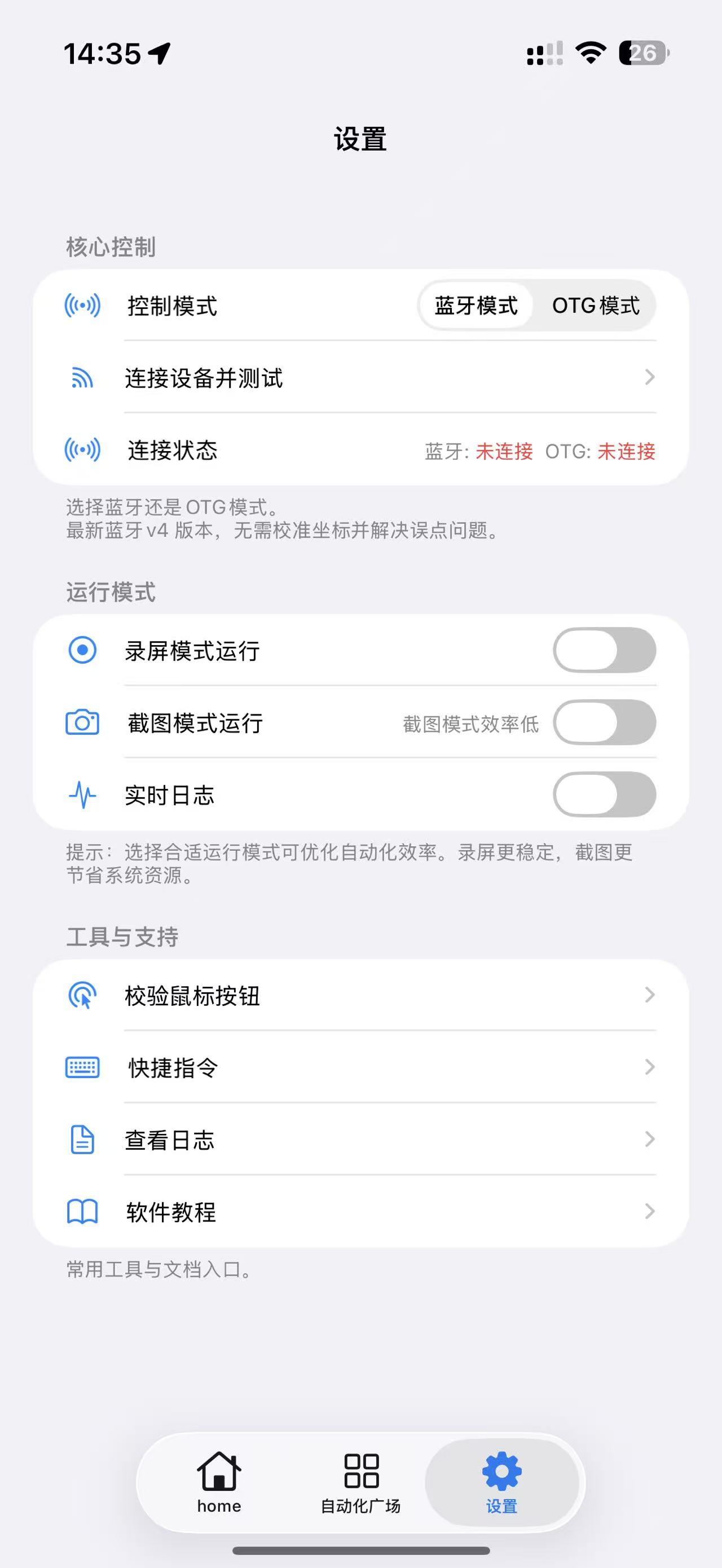Click the document icon next to 查看日志

83,1139
